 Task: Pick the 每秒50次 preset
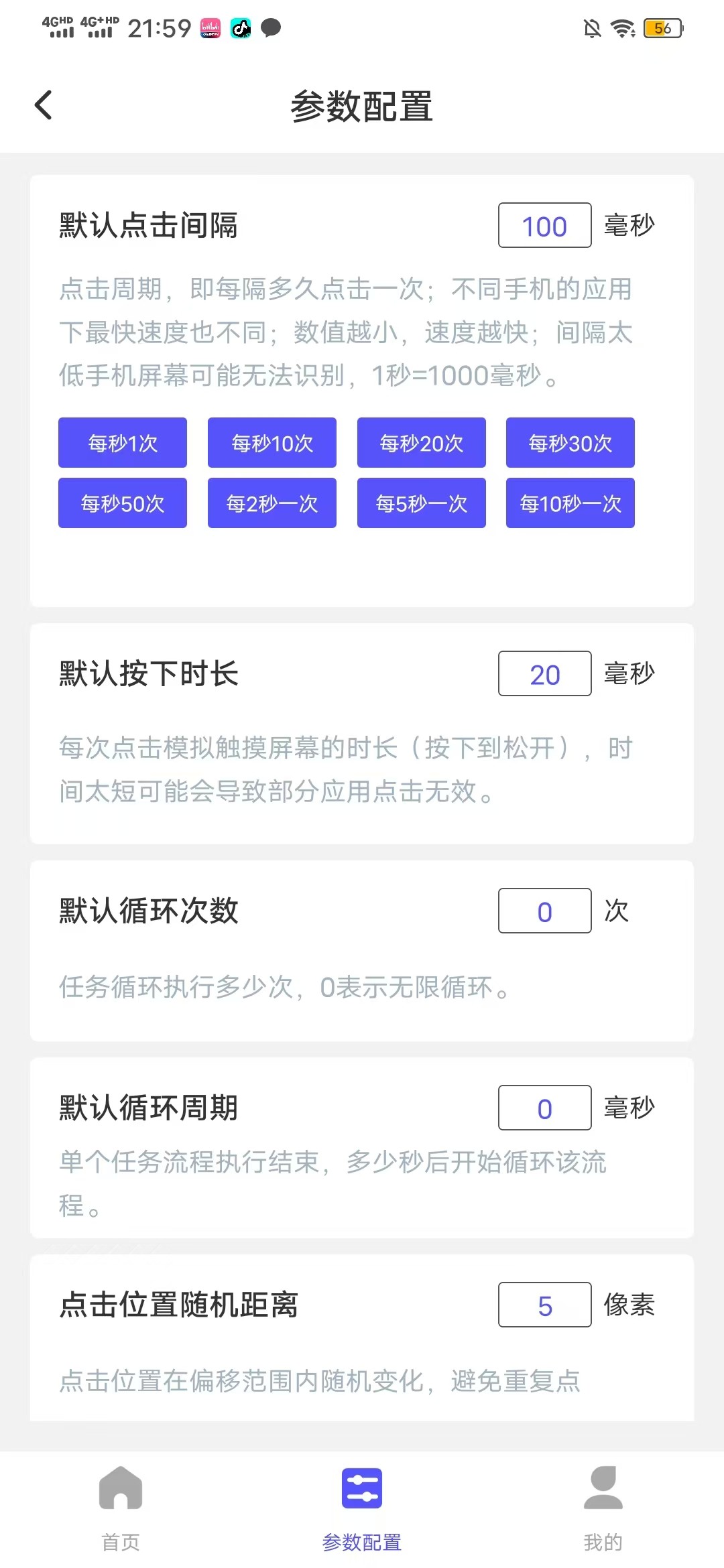point(123,503)
